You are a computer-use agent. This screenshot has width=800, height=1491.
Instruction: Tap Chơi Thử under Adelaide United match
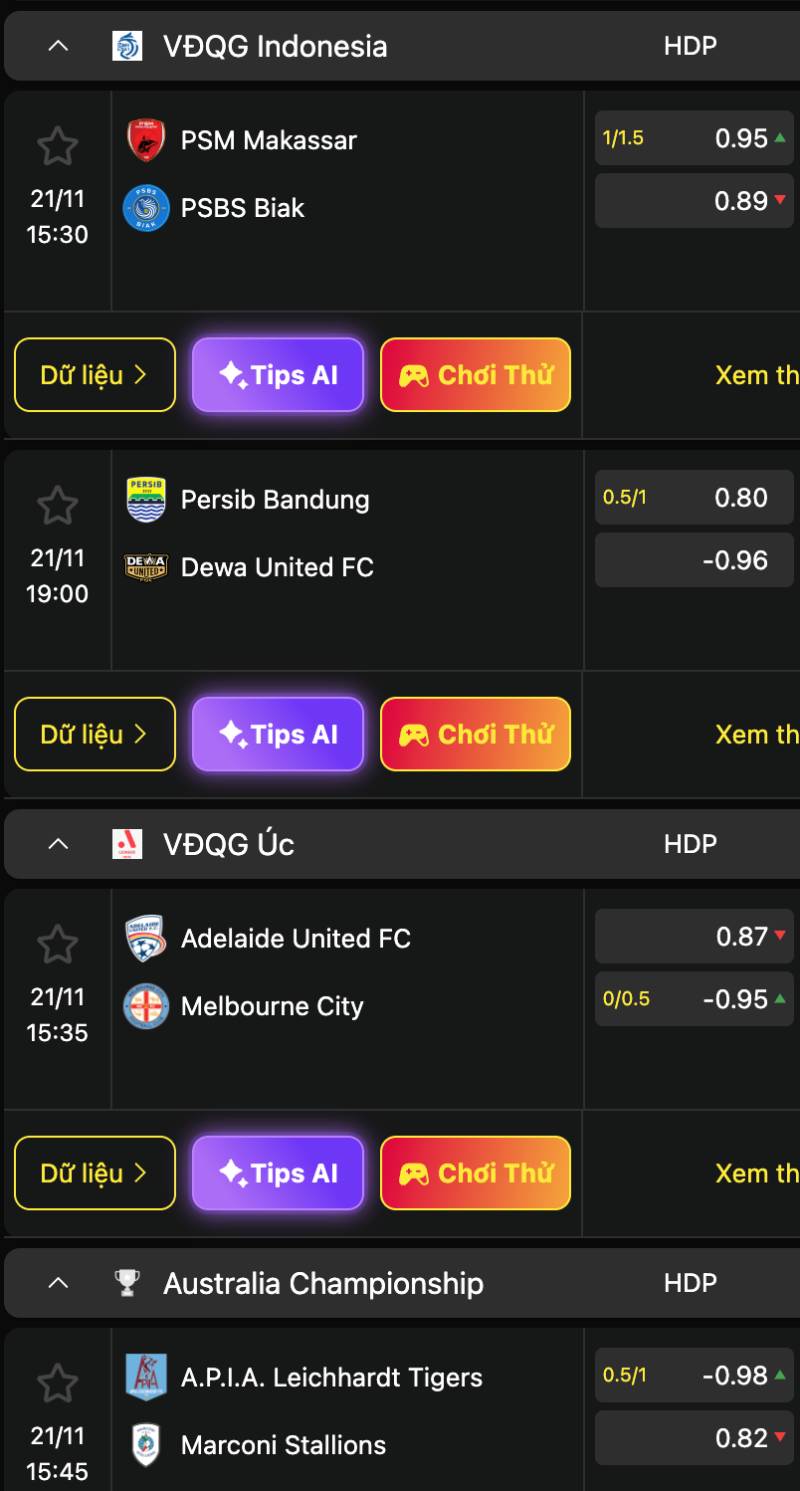[475, 1173]
